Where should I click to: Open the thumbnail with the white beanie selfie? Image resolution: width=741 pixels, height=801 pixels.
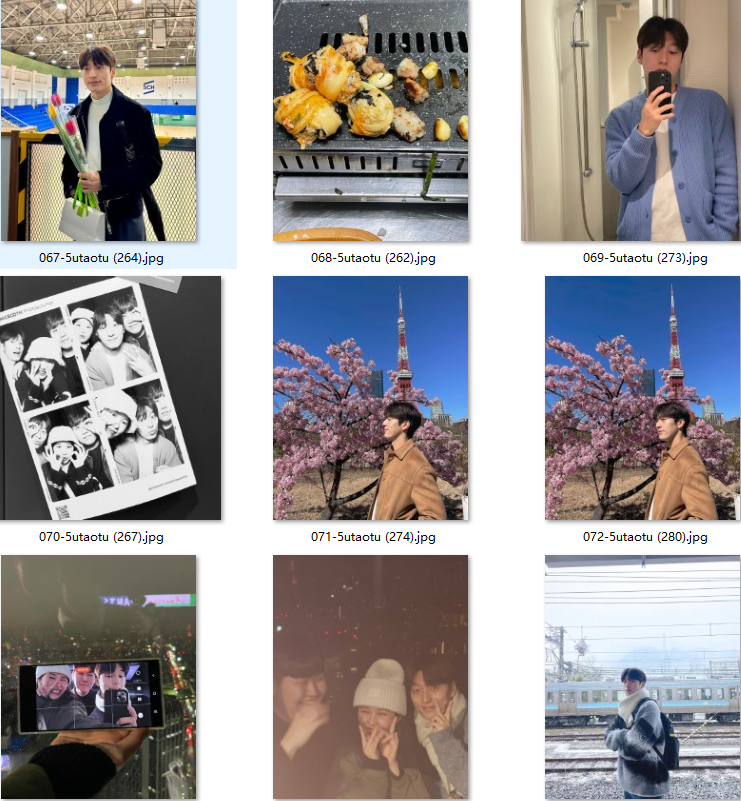coord(370,677)
